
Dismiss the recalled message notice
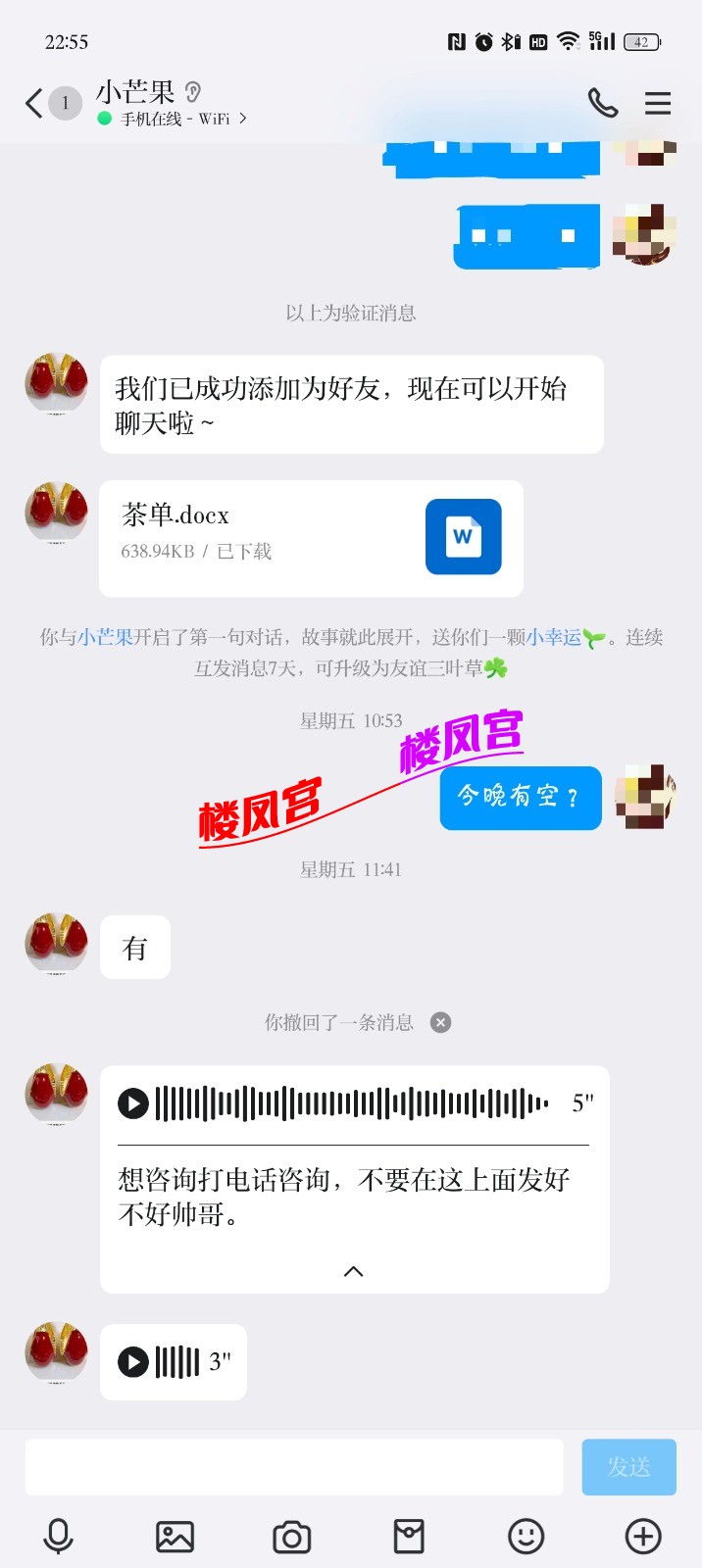pos(441,1022)
